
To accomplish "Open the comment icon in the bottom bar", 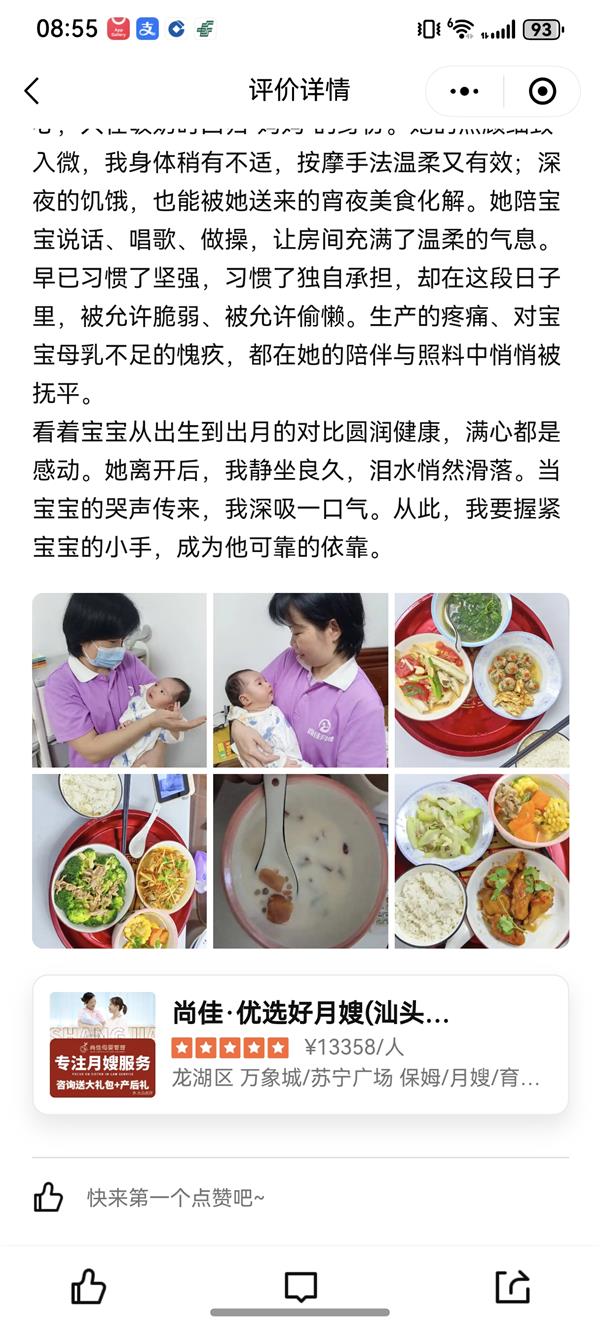I will (x=300, y=1286).
